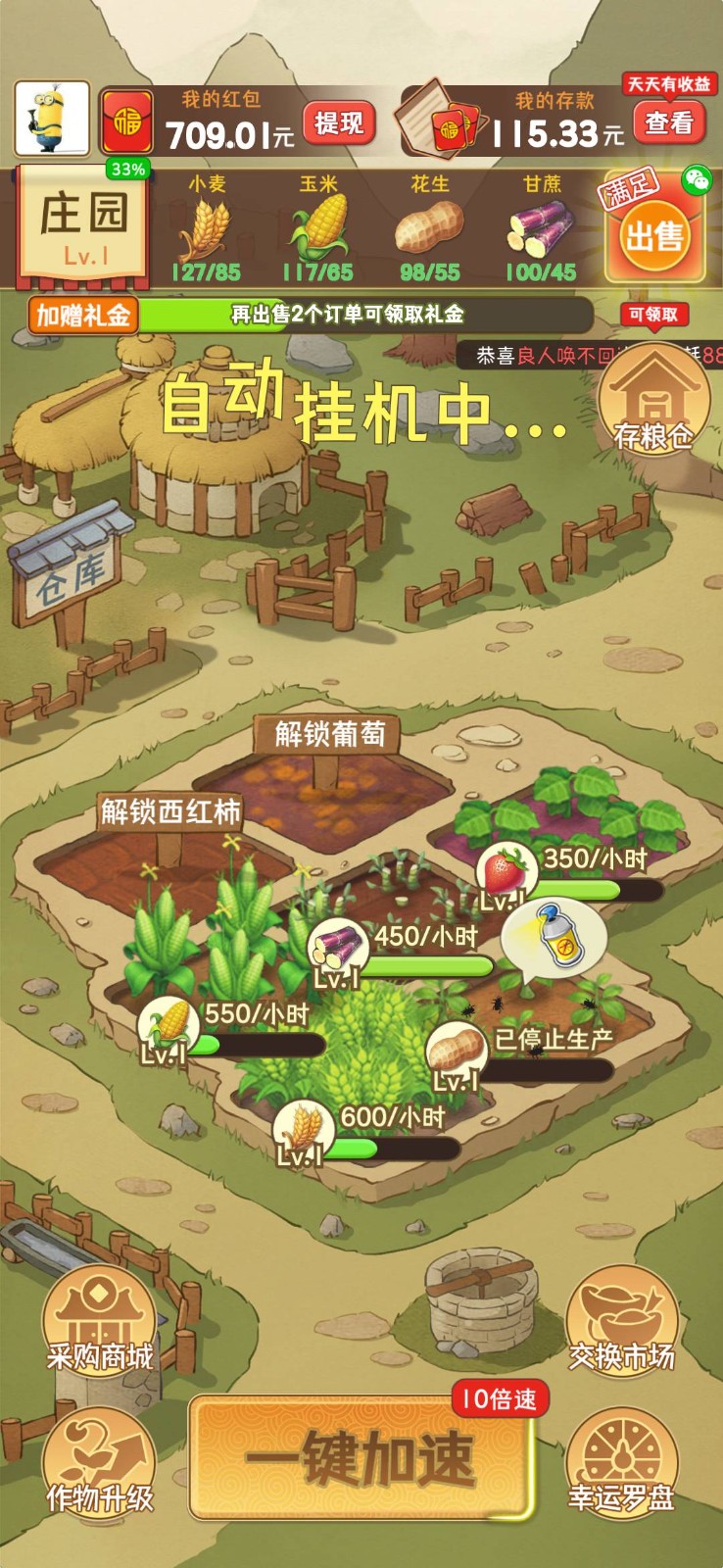
Task: Open 作物升级 crop upgrade
Action: [x=99, y=1462]
